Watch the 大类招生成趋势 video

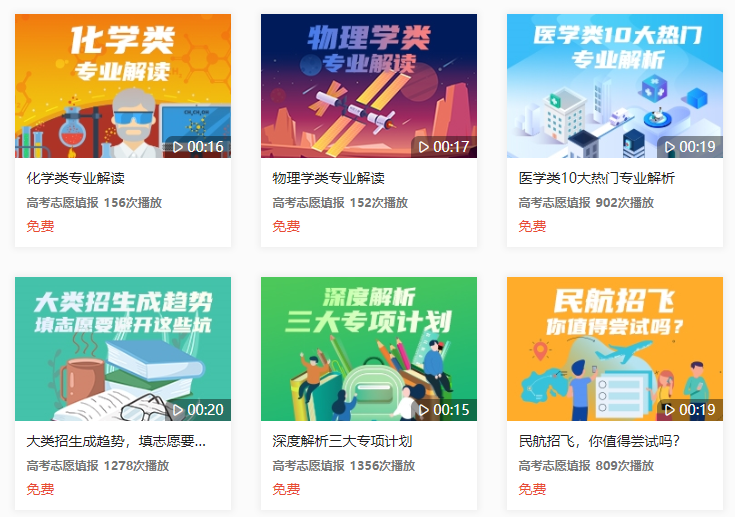point(122,349)
